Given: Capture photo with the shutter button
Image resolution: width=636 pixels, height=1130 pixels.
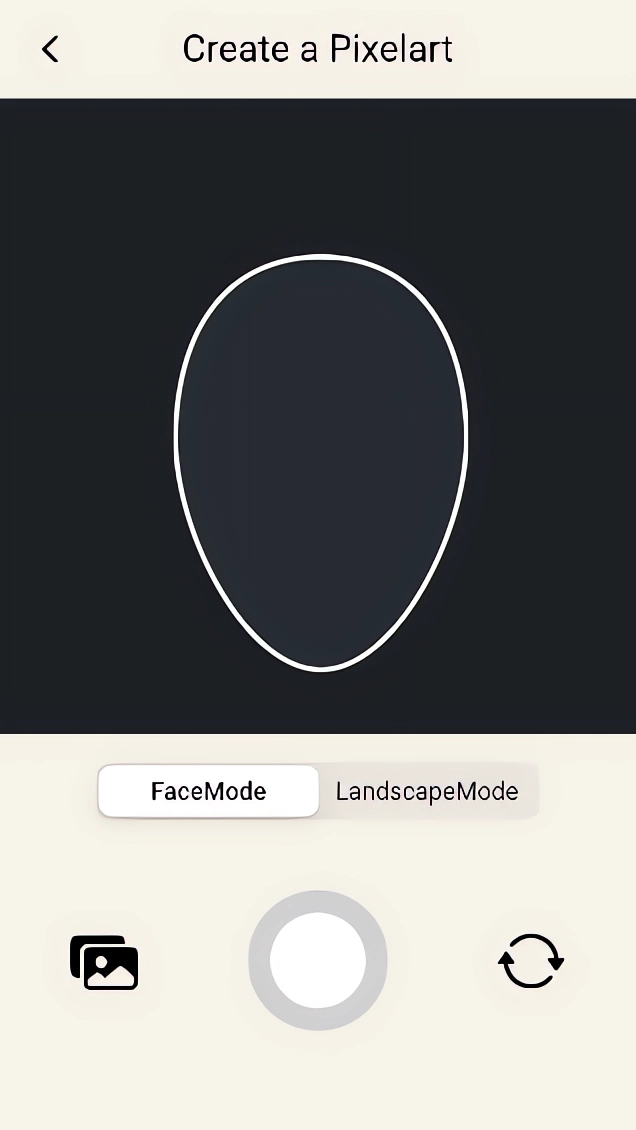Looking at the screenshot, I should click(x=318, y=960).
